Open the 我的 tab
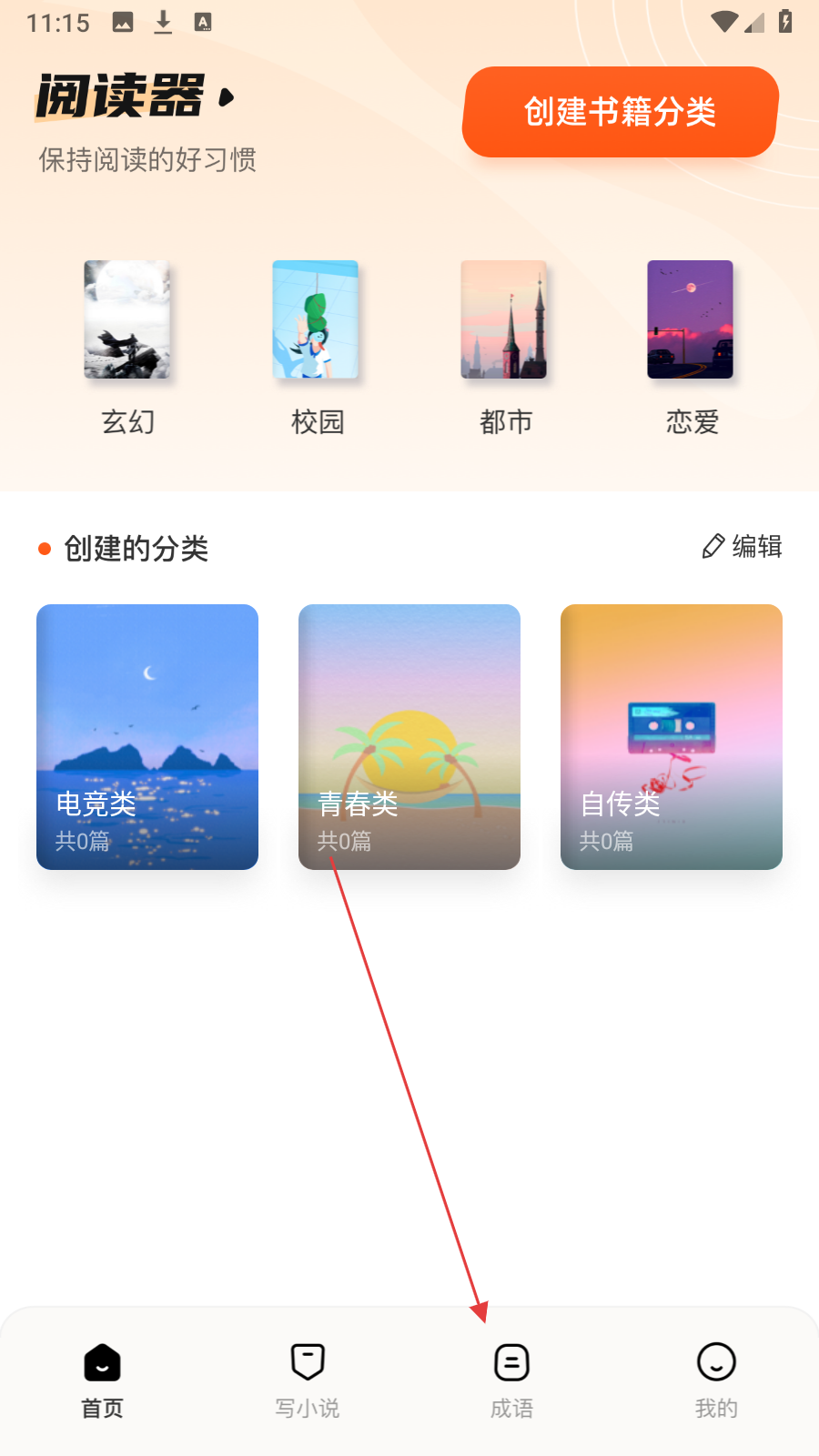 pos(716,1380)
